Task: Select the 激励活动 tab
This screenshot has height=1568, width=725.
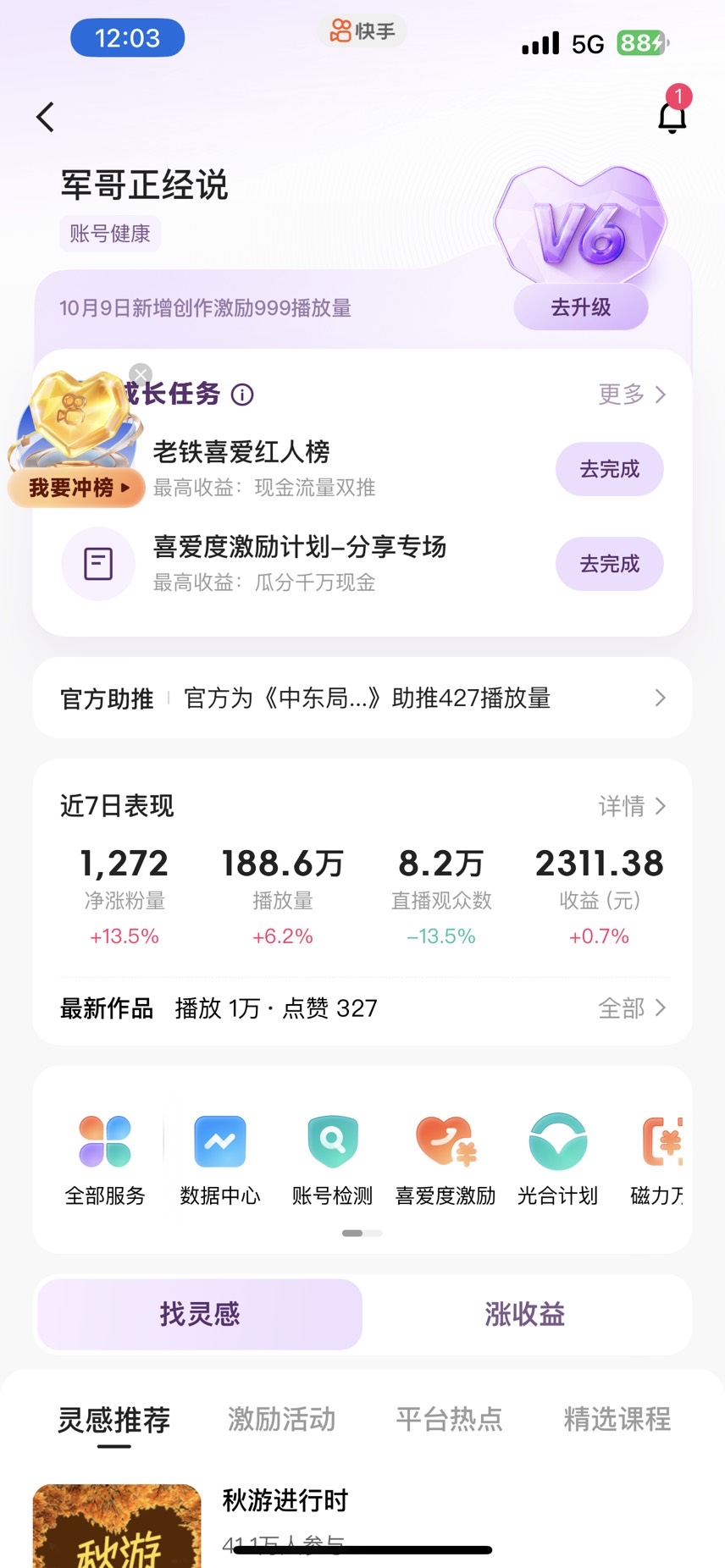Action: pyautogui.click(x=281, y=1419)
